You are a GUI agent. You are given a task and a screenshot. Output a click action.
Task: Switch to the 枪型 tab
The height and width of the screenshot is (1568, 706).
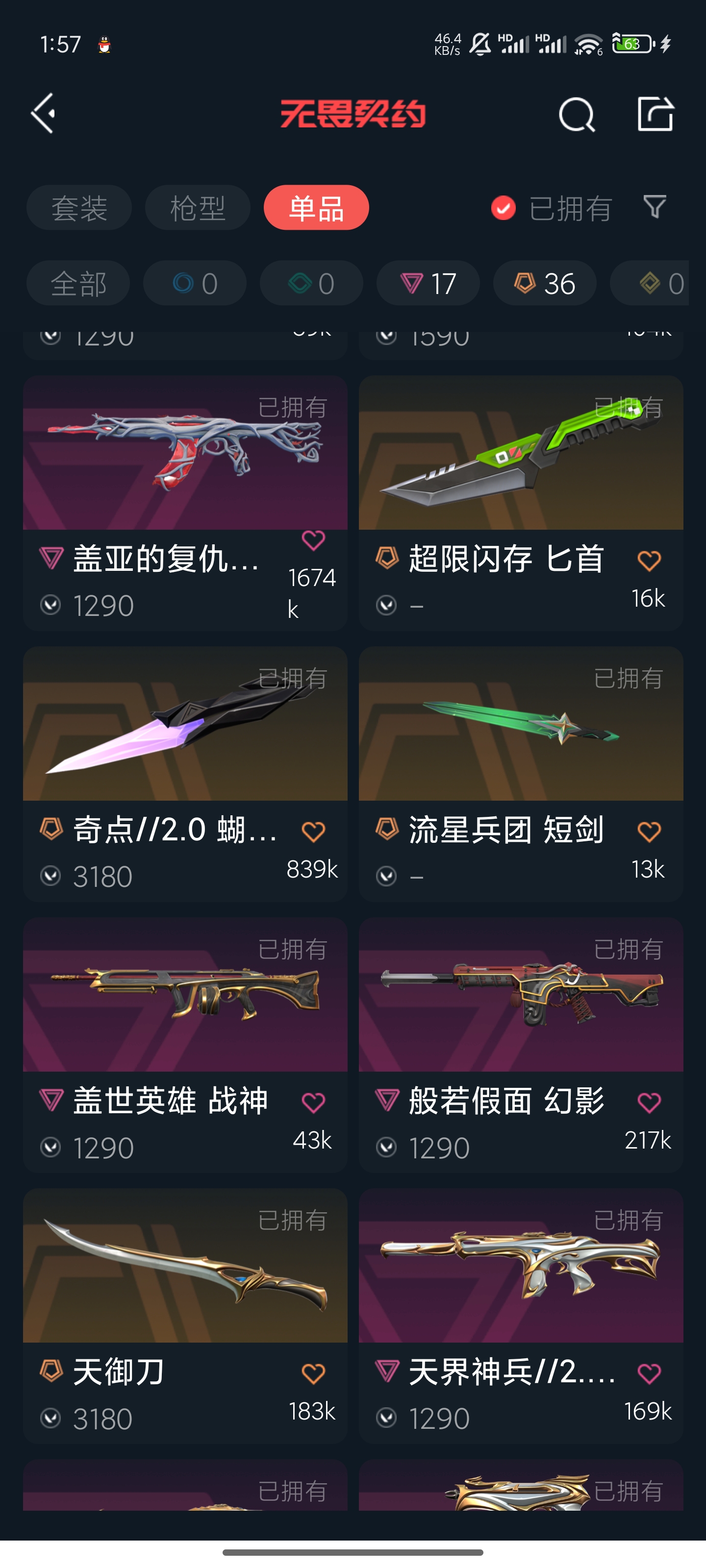pos(198,208)
